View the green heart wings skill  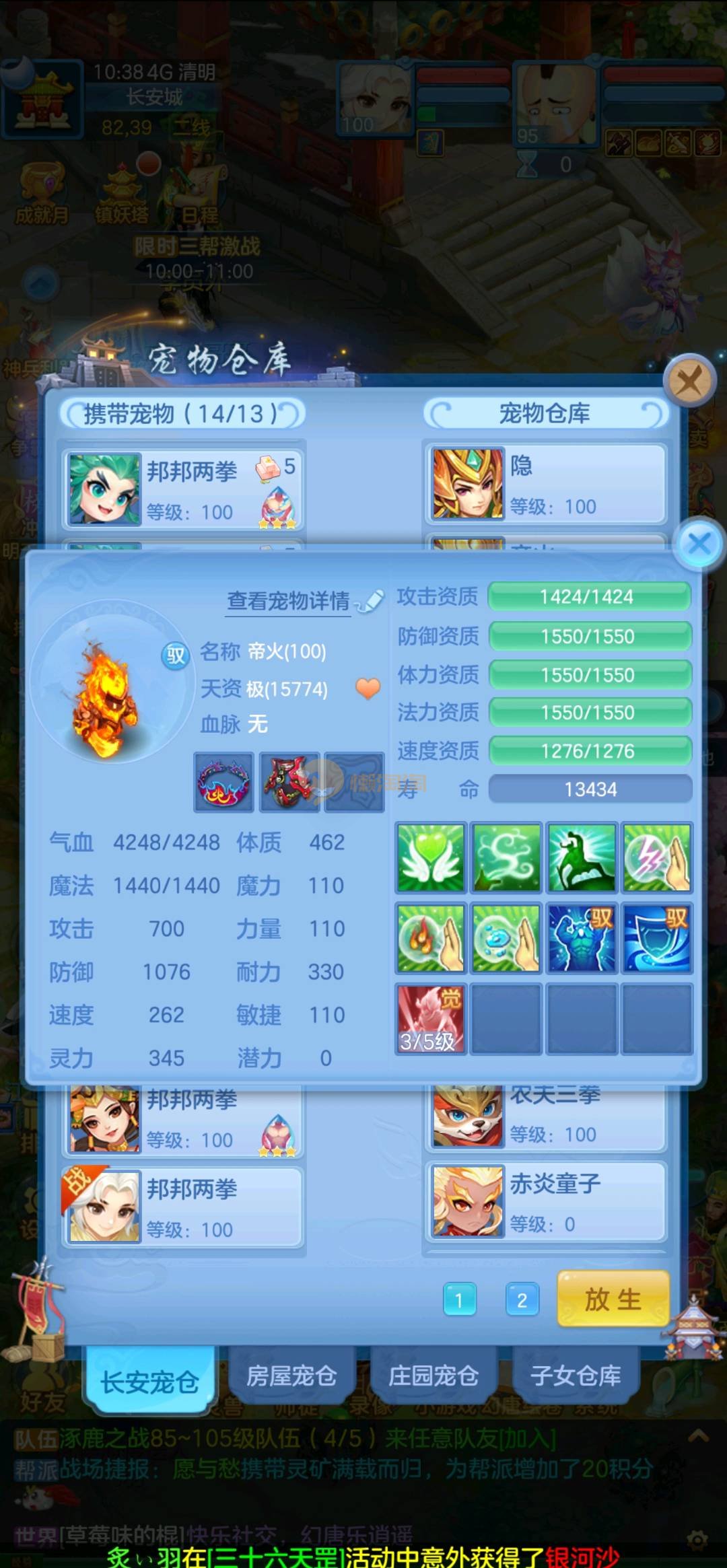click(x=431, y=858)
